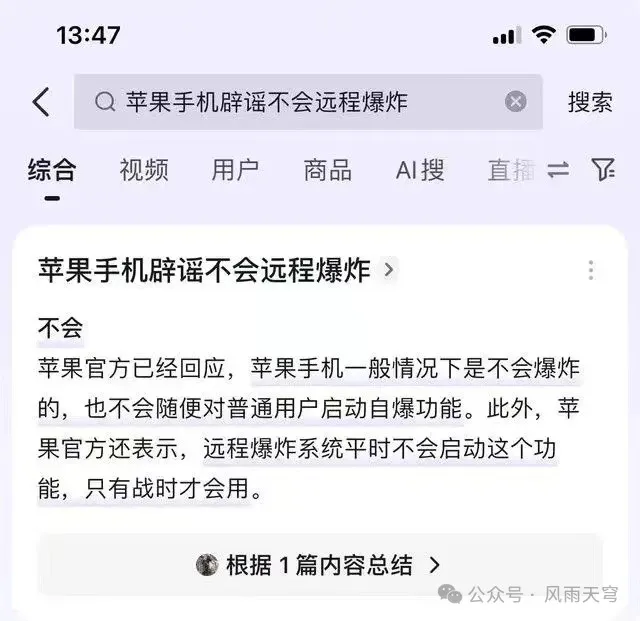Image resolution: width=640 pixels, height=621 pixels.
Task: Switch to the 视频 tab
Action: click(143, 170)
